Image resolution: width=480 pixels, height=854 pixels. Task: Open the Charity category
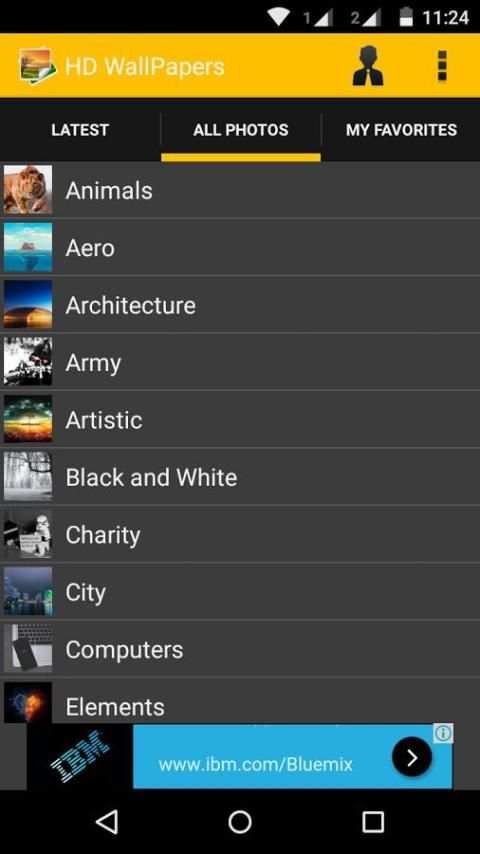(x=240, y=535)
